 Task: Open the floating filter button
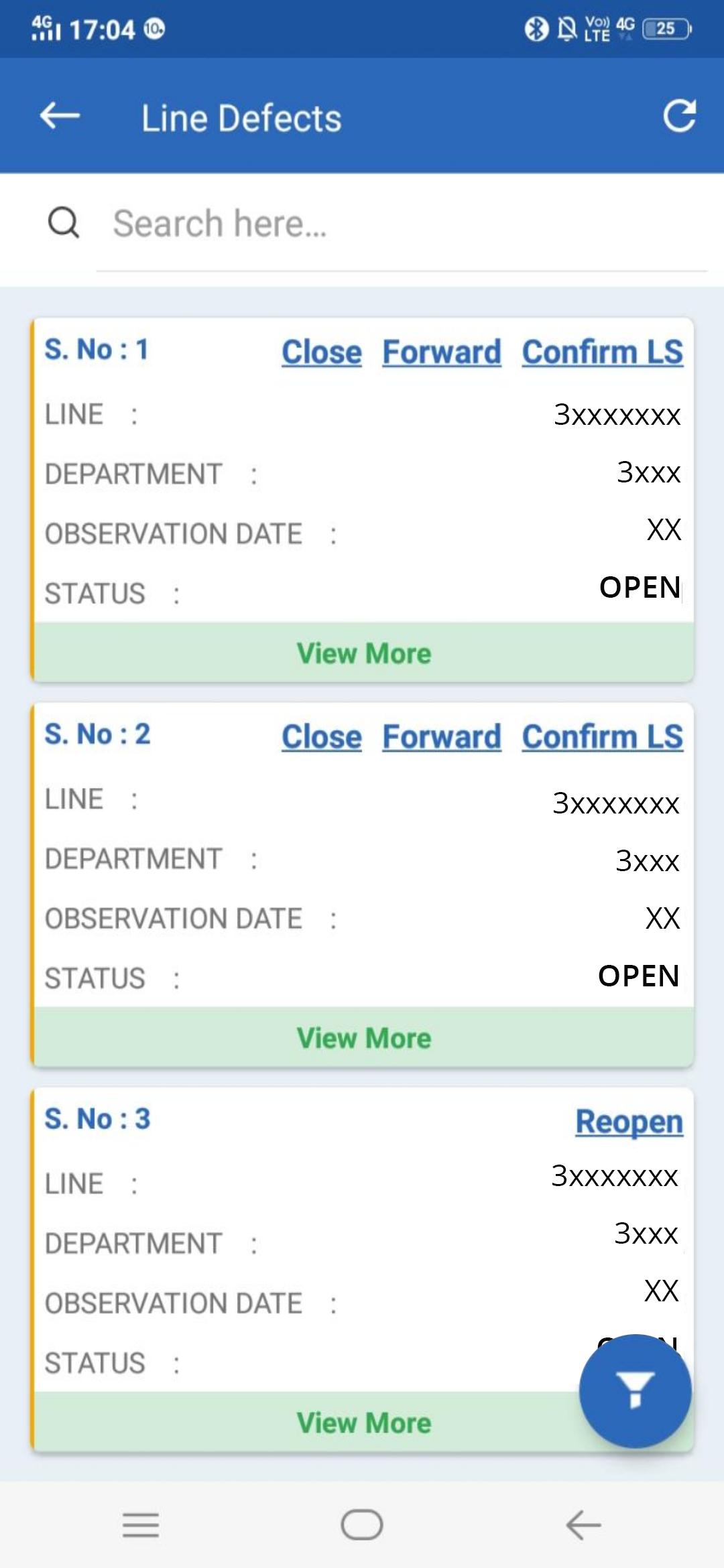(x=635, y=1391)
